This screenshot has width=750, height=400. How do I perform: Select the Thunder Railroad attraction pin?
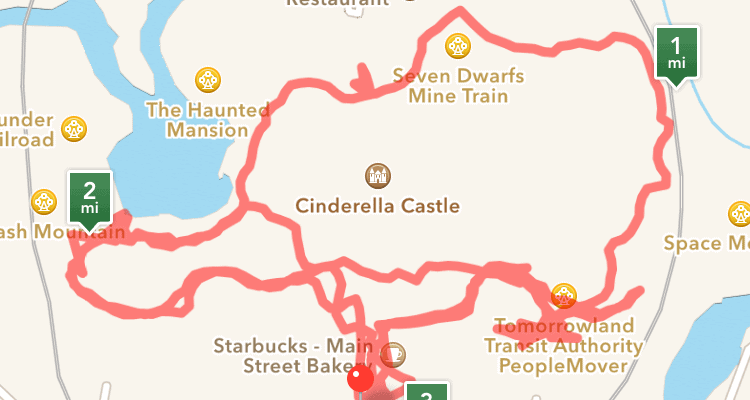point(74,129)
